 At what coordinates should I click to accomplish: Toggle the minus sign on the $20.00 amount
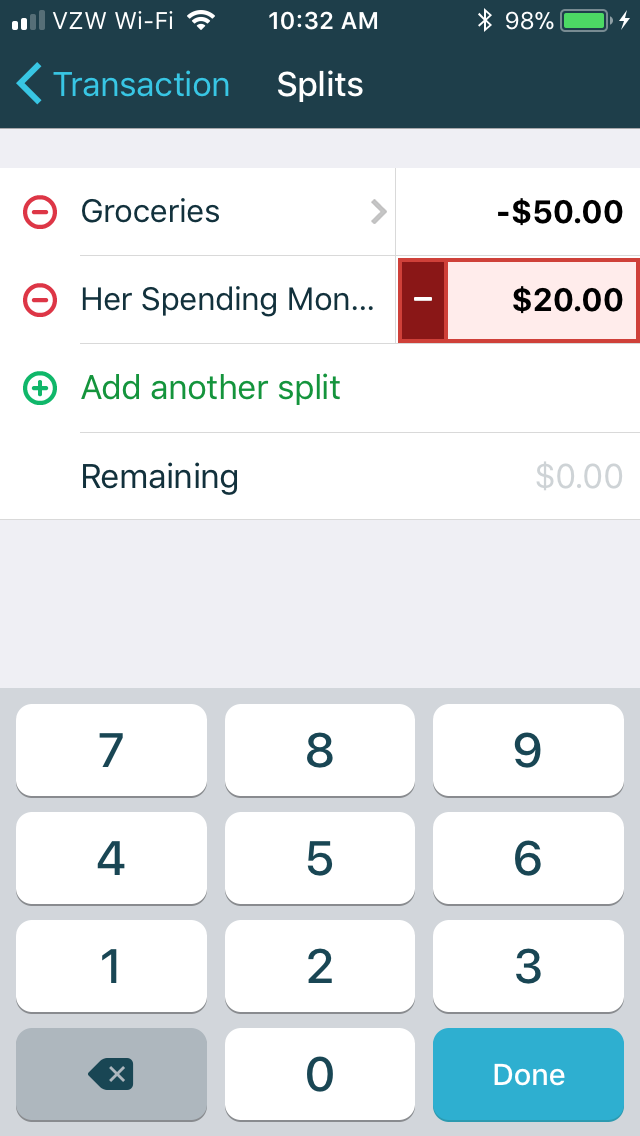423,300
